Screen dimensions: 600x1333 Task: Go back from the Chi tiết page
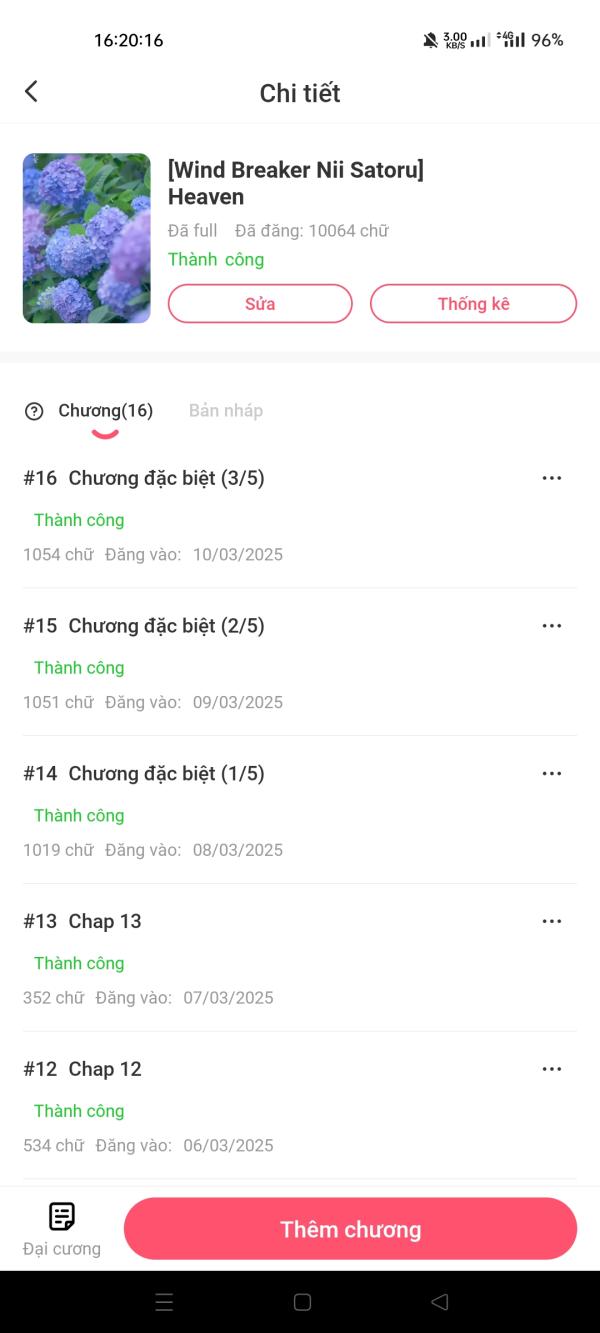coord(31,92)
